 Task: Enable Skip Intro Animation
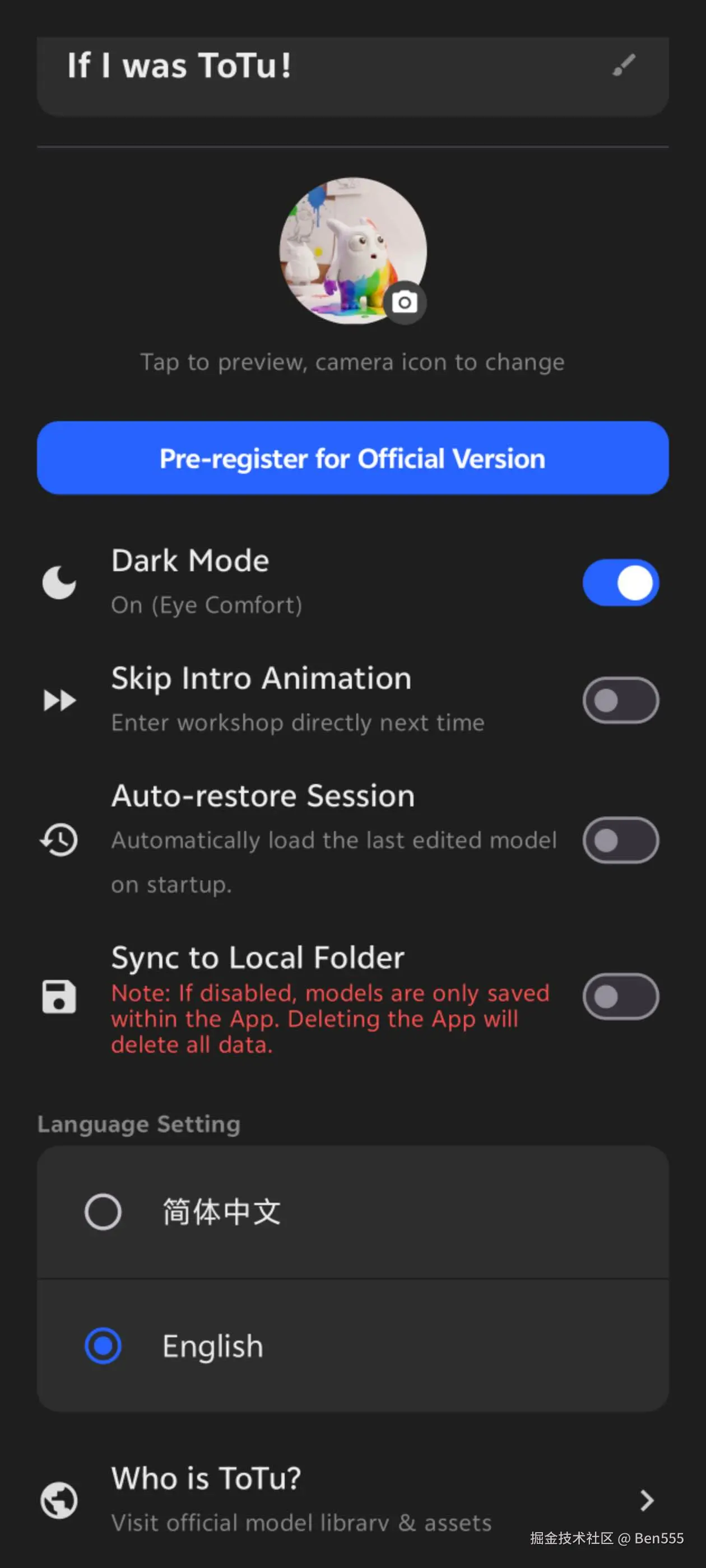point(620,700)
